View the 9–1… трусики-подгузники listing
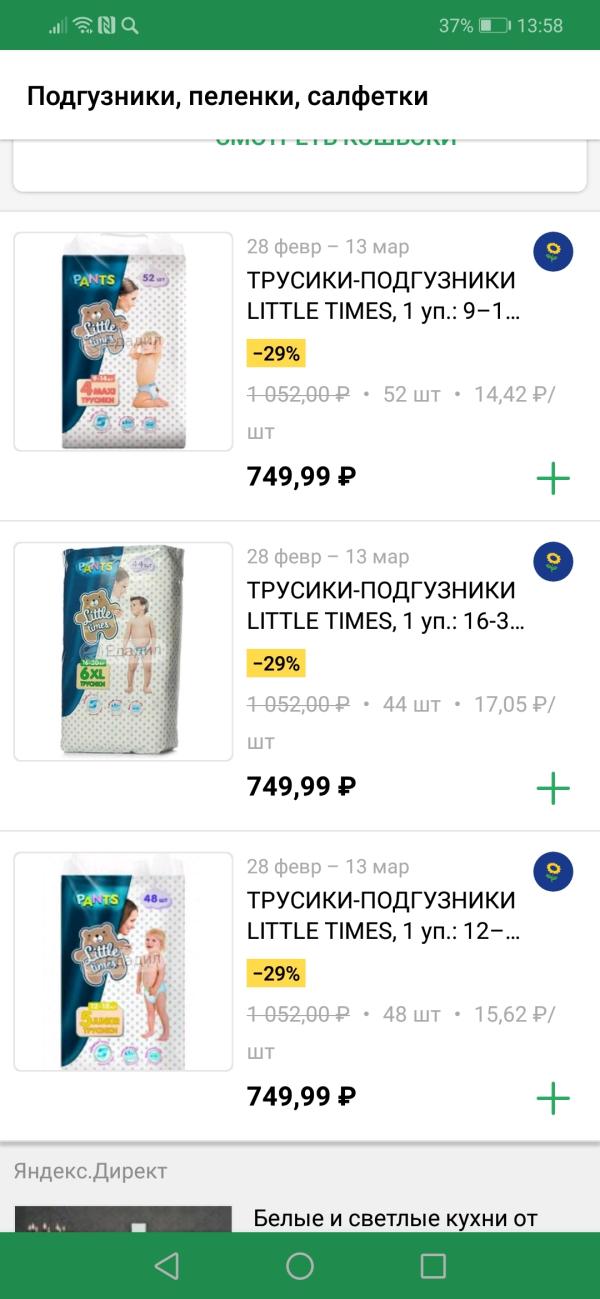 pos(381,296)
